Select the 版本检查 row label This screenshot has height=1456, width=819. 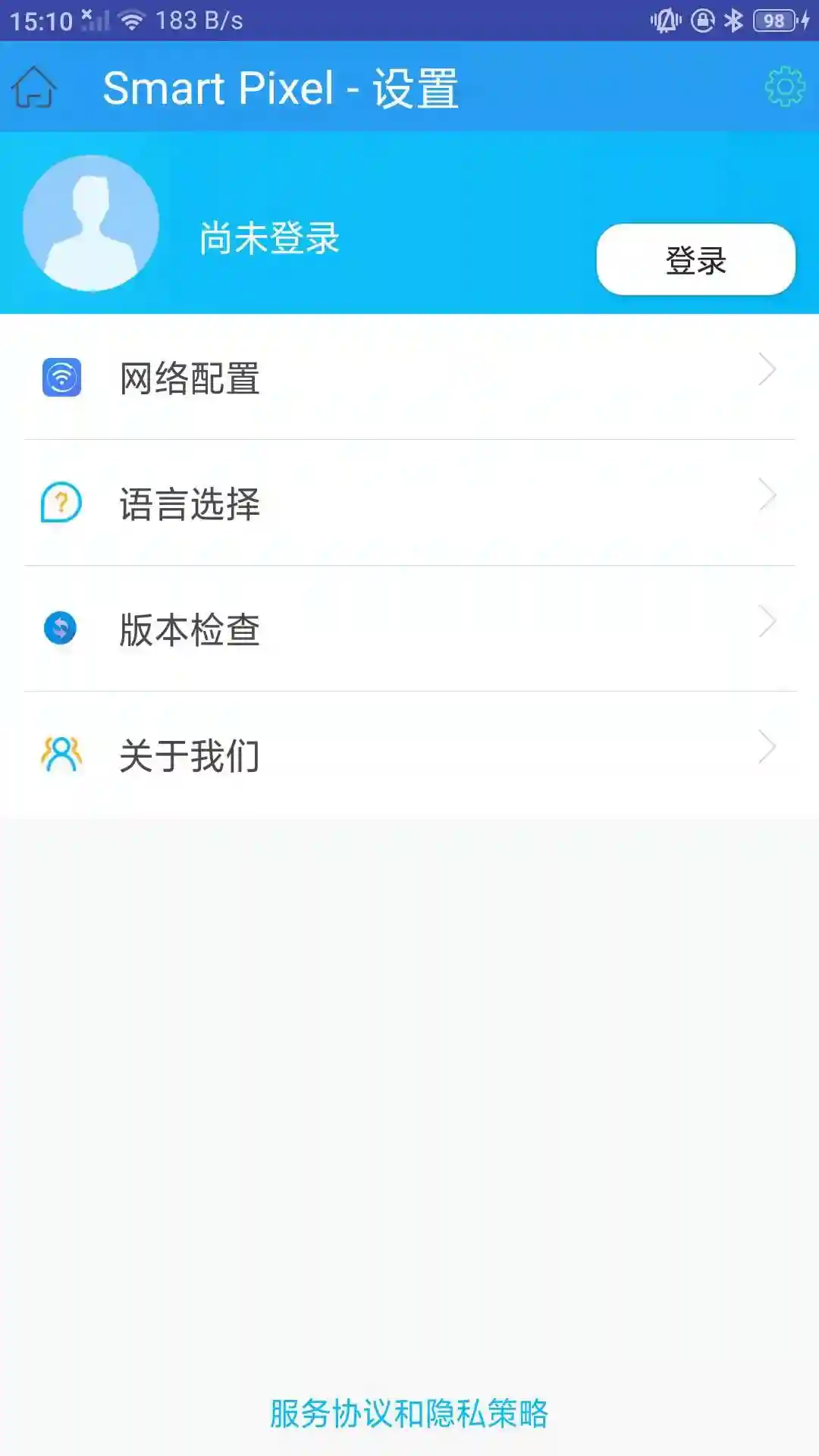click(x=188, y=628)
